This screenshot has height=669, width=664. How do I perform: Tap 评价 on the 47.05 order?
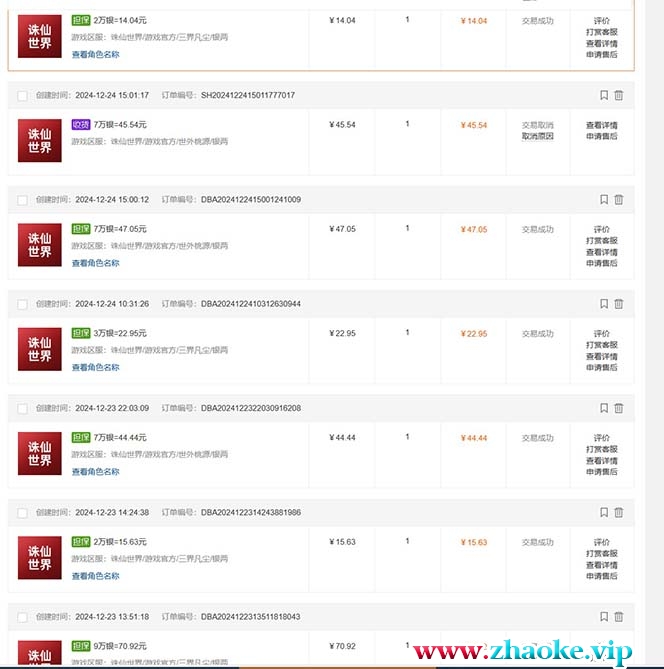tap(601, 229)
